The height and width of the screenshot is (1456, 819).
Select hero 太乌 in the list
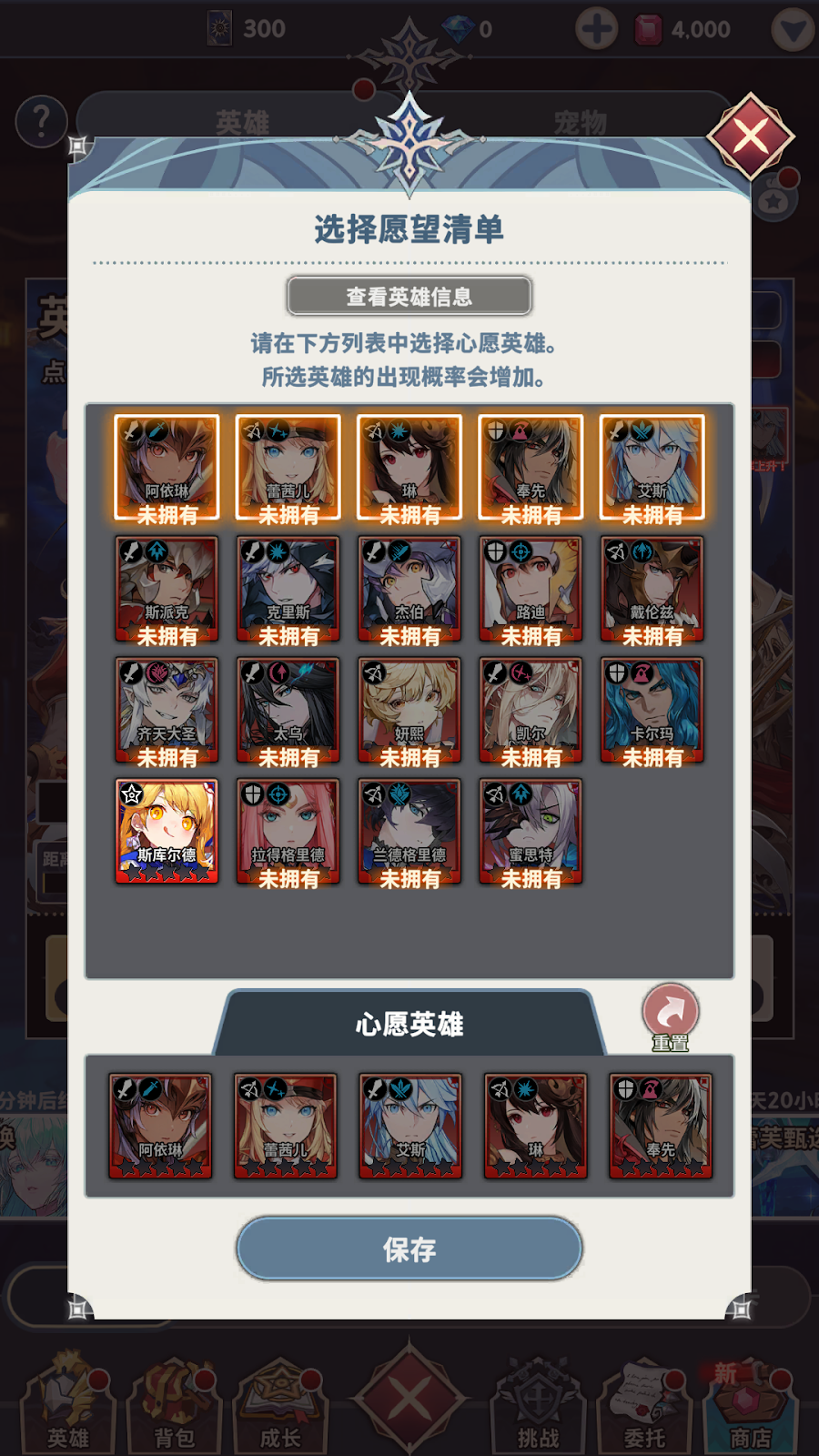(x=288, y=710)
